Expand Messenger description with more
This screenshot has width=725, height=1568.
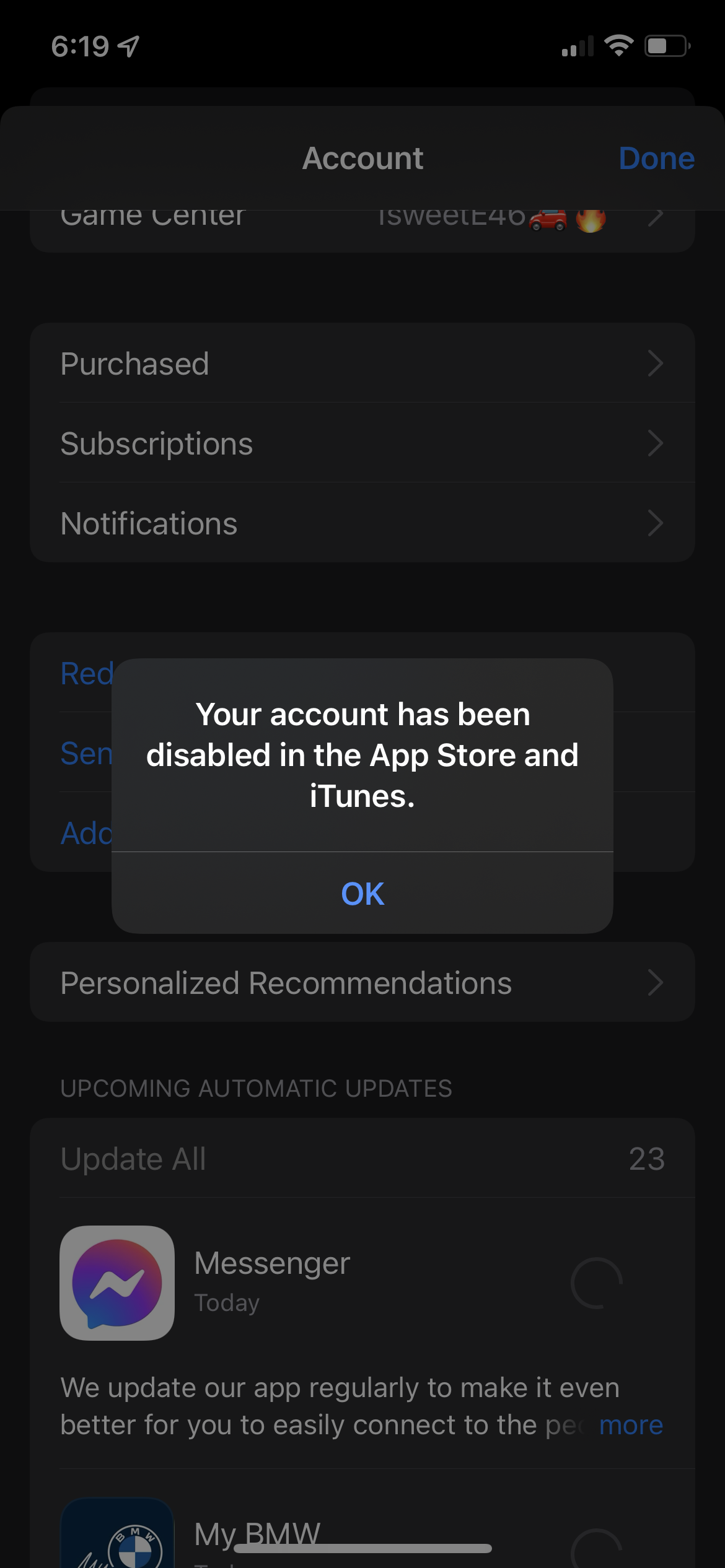[x=631, y=1425]
